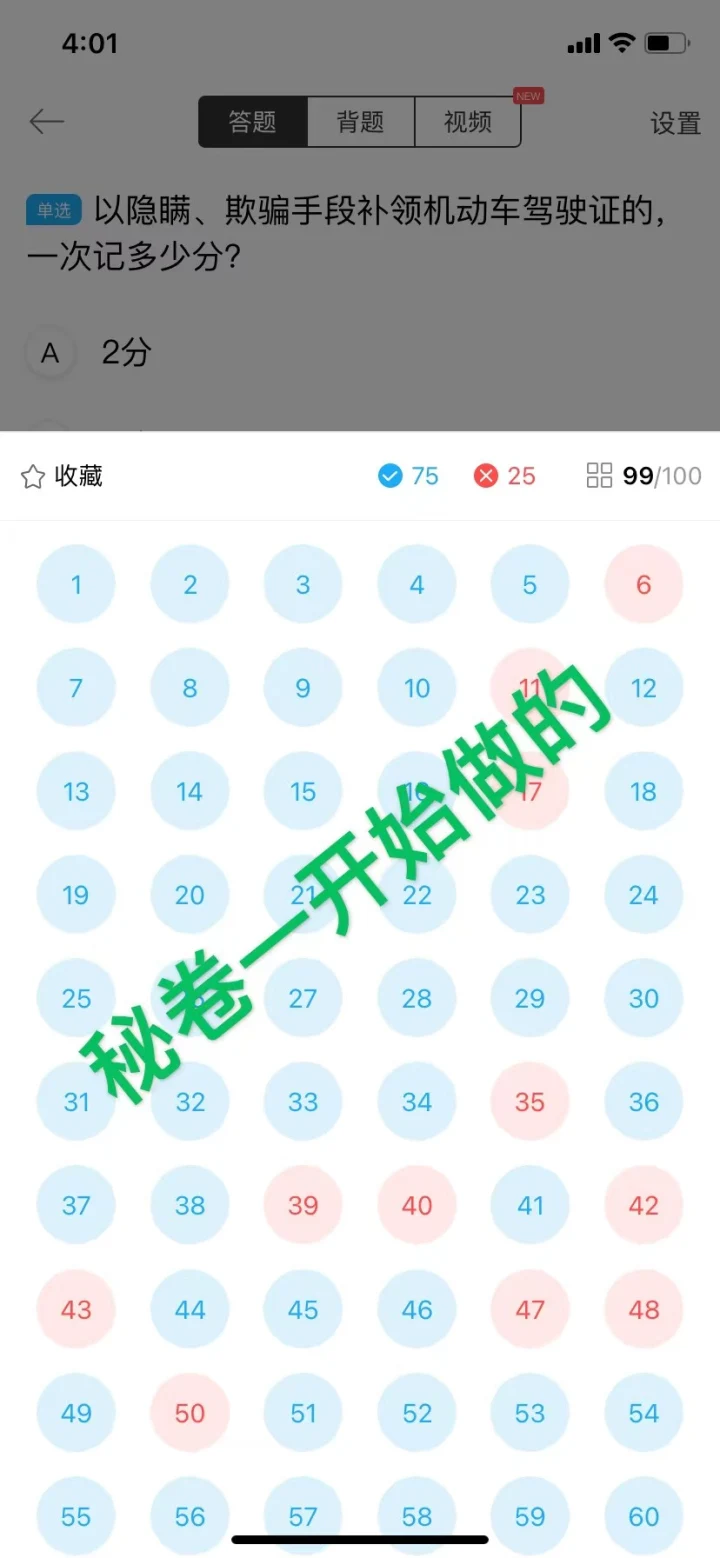Jump to question 43

(76, 1309)
